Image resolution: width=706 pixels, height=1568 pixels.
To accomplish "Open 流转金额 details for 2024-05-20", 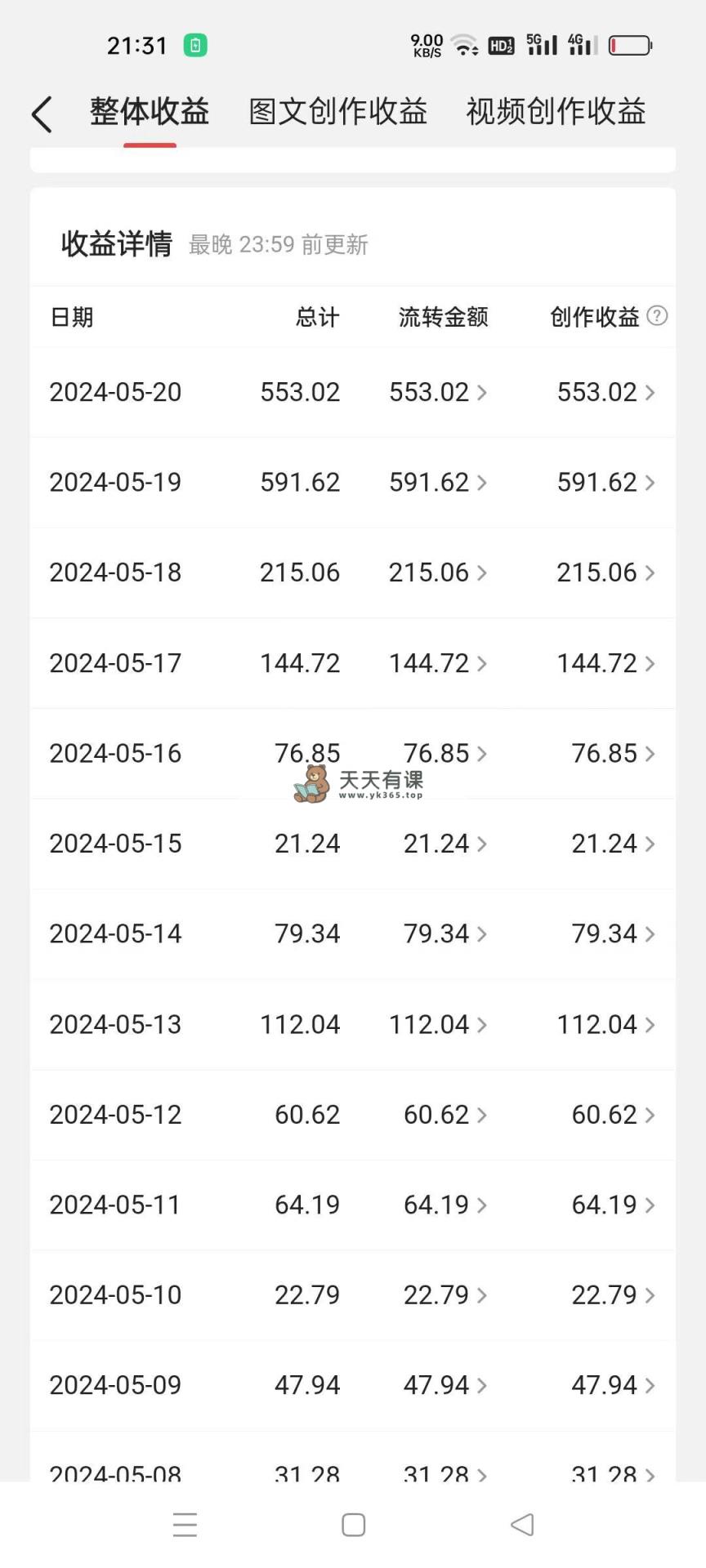I will pos(438,392).
